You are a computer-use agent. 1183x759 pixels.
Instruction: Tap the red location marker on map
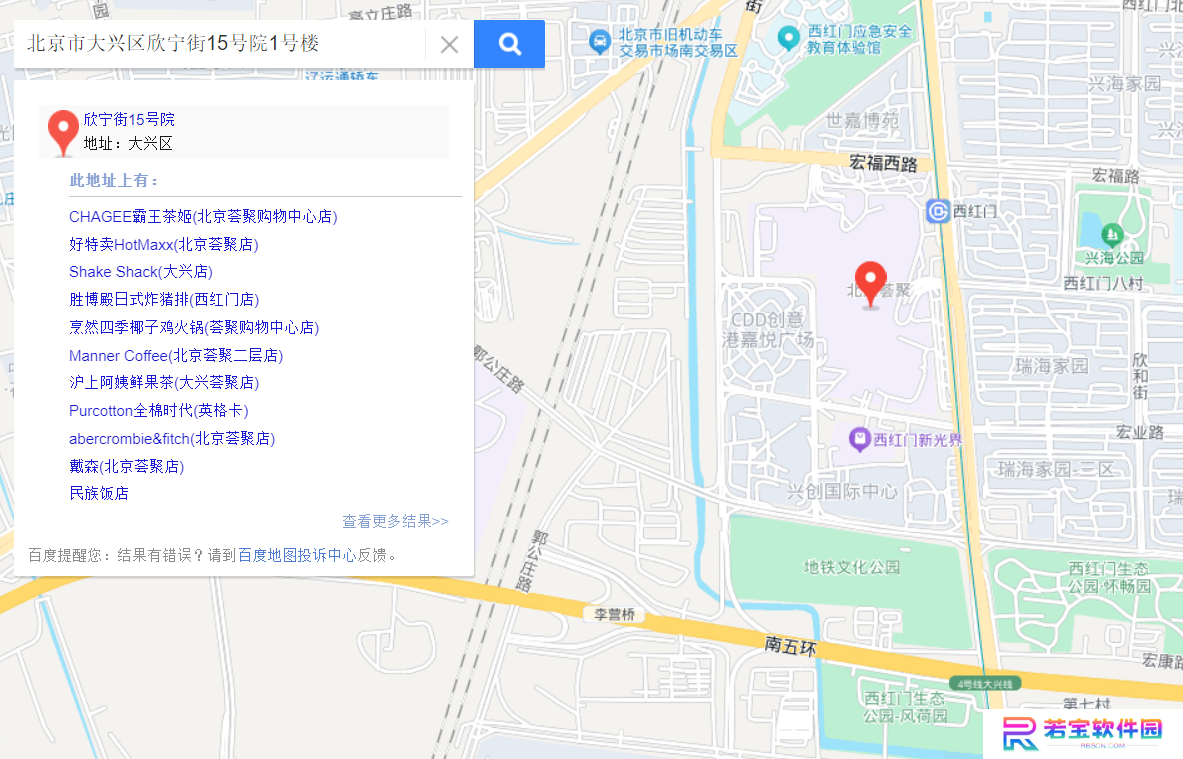tap(871, 282)
